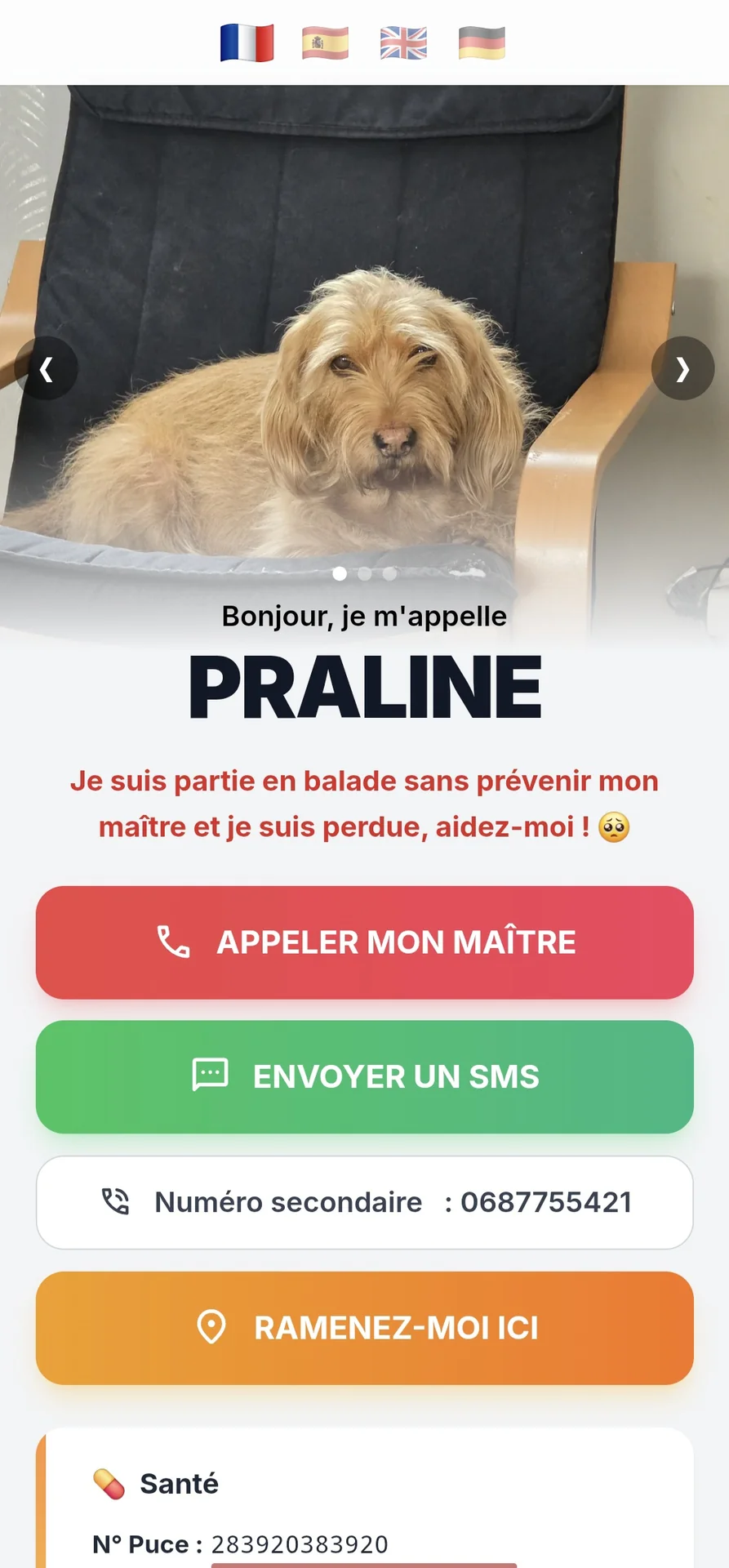Call the Numéro secondaire 0687755421

point(365,1202)
